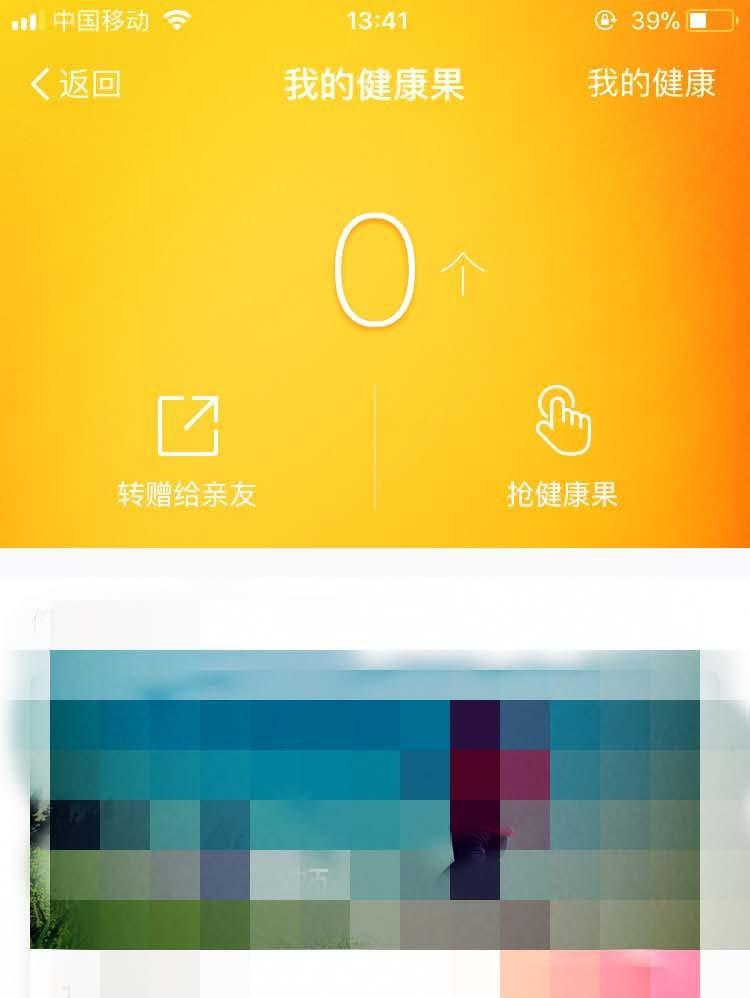Screen dimensions: 750x998
Task: Tap the 抢健康果 label text
Action: tap(566, 494)
